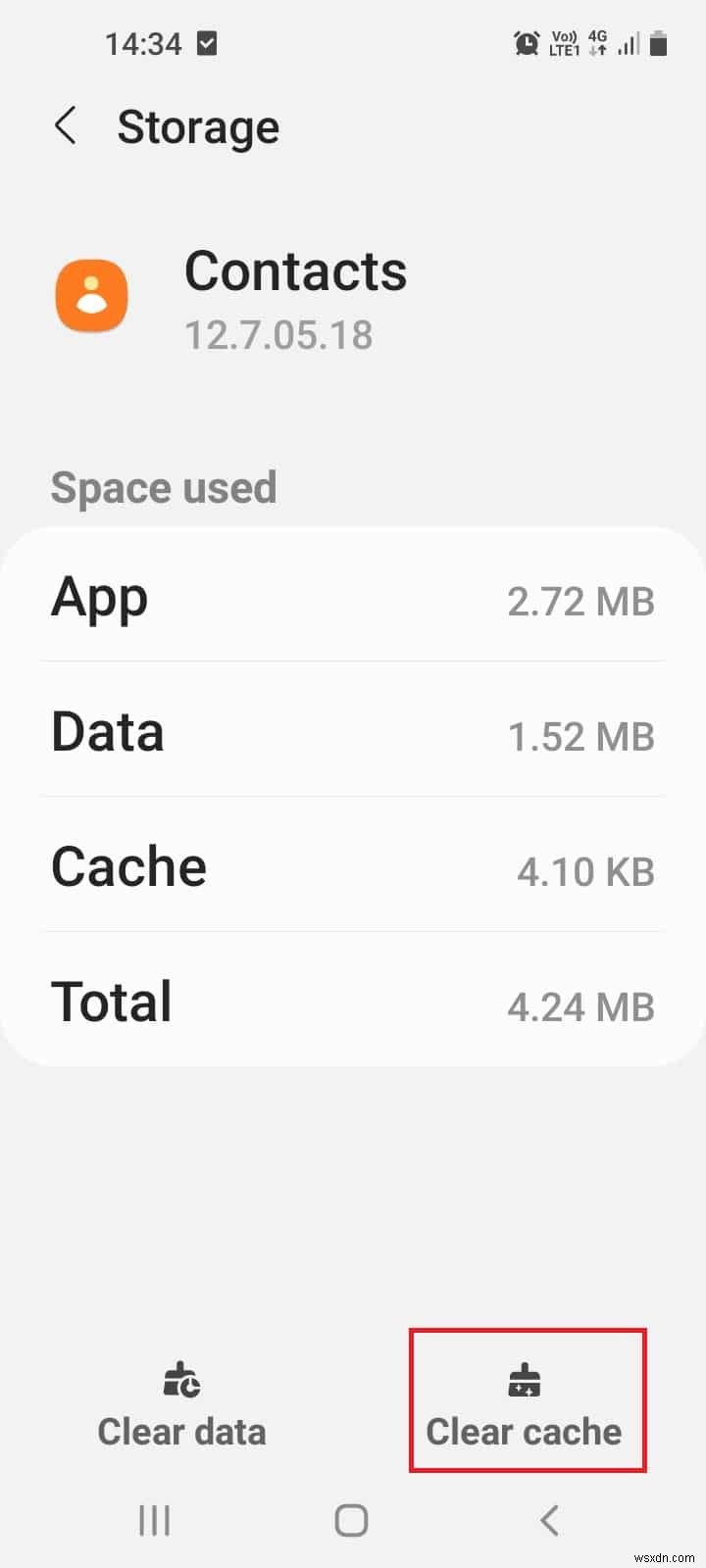Tap the VoLTE indicator in status bar
The image size is (706, 1568).
click(564, 41)
